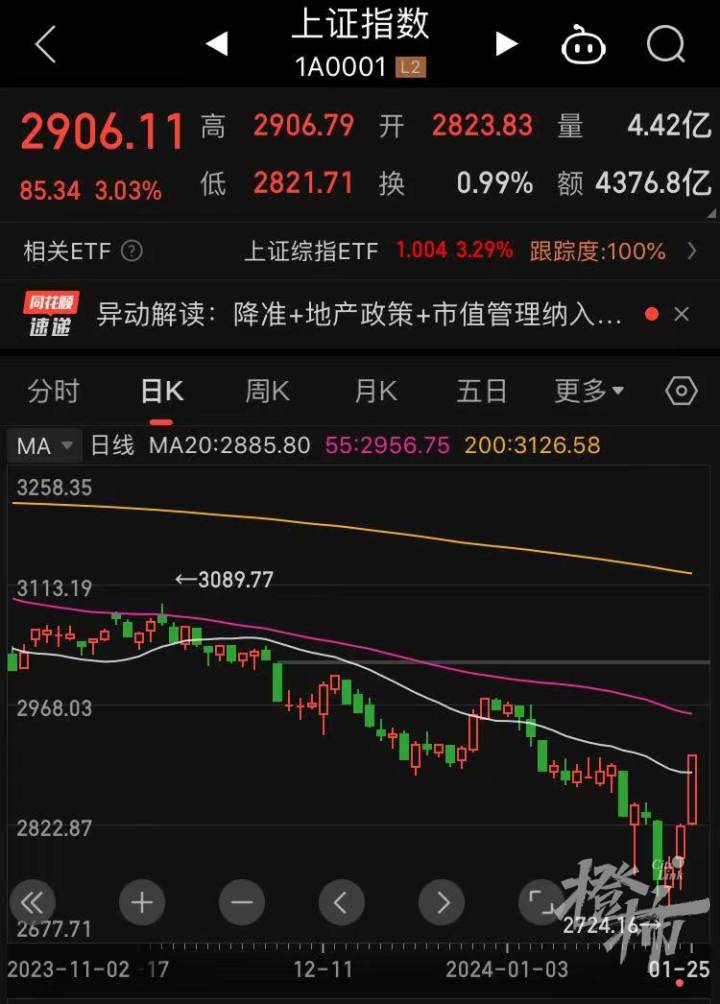This screenshot has height=1004, width=720.
Task: Open the 更多 chart type dropdown
Action: point(589,391)
